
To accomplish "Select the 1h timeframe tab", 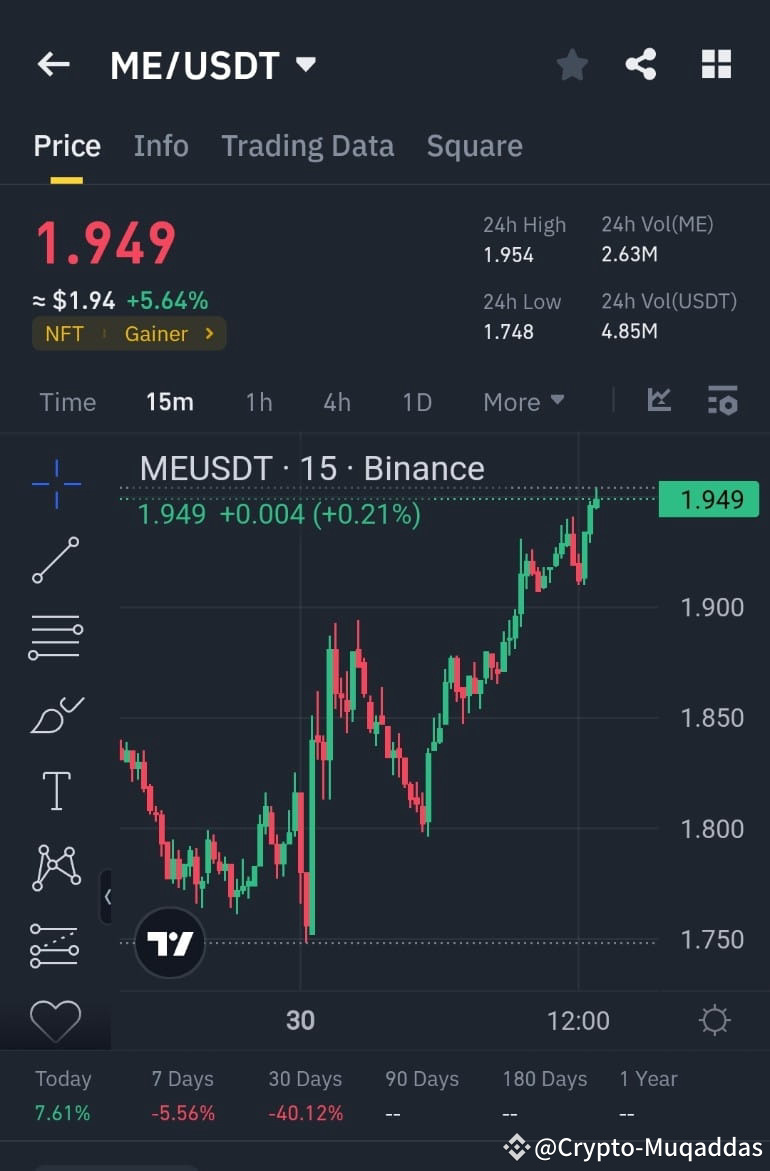I will pyautogui.click(x=258, y=402).
